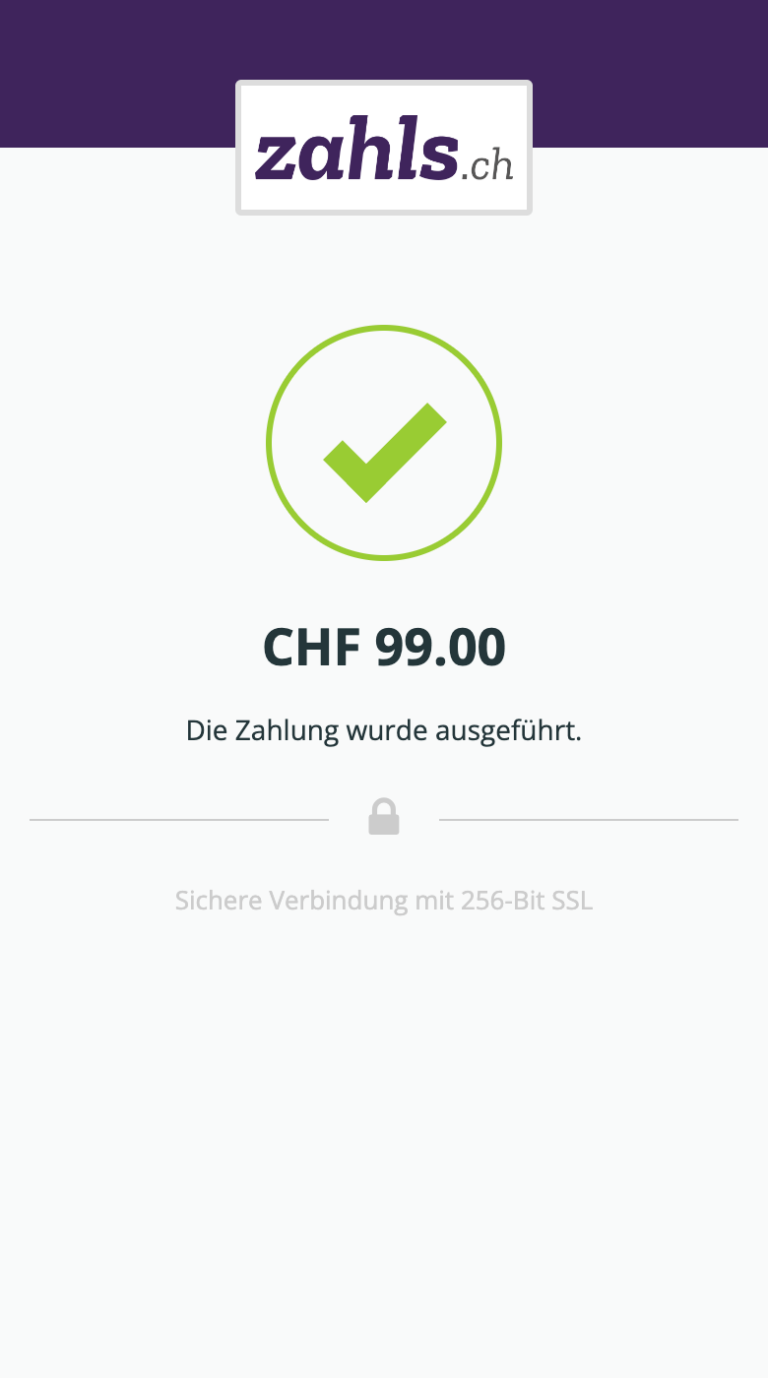Tap the 256-Bit SSL text
The width and height of the screenshot is (768, 1378).
click(x=524, y=900)
